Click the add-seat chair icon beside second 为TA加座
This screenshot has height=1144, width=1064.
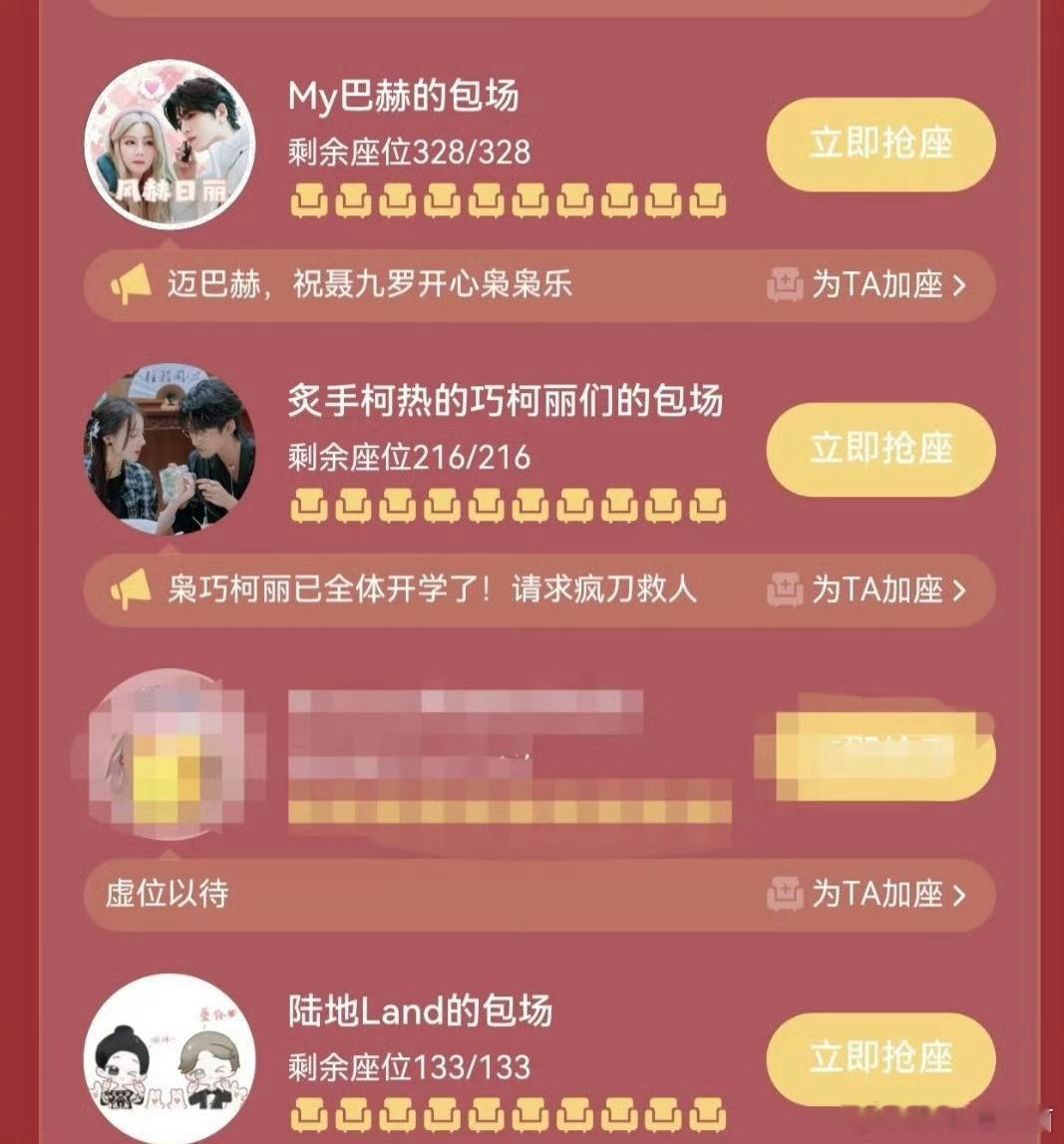point(788,589)
